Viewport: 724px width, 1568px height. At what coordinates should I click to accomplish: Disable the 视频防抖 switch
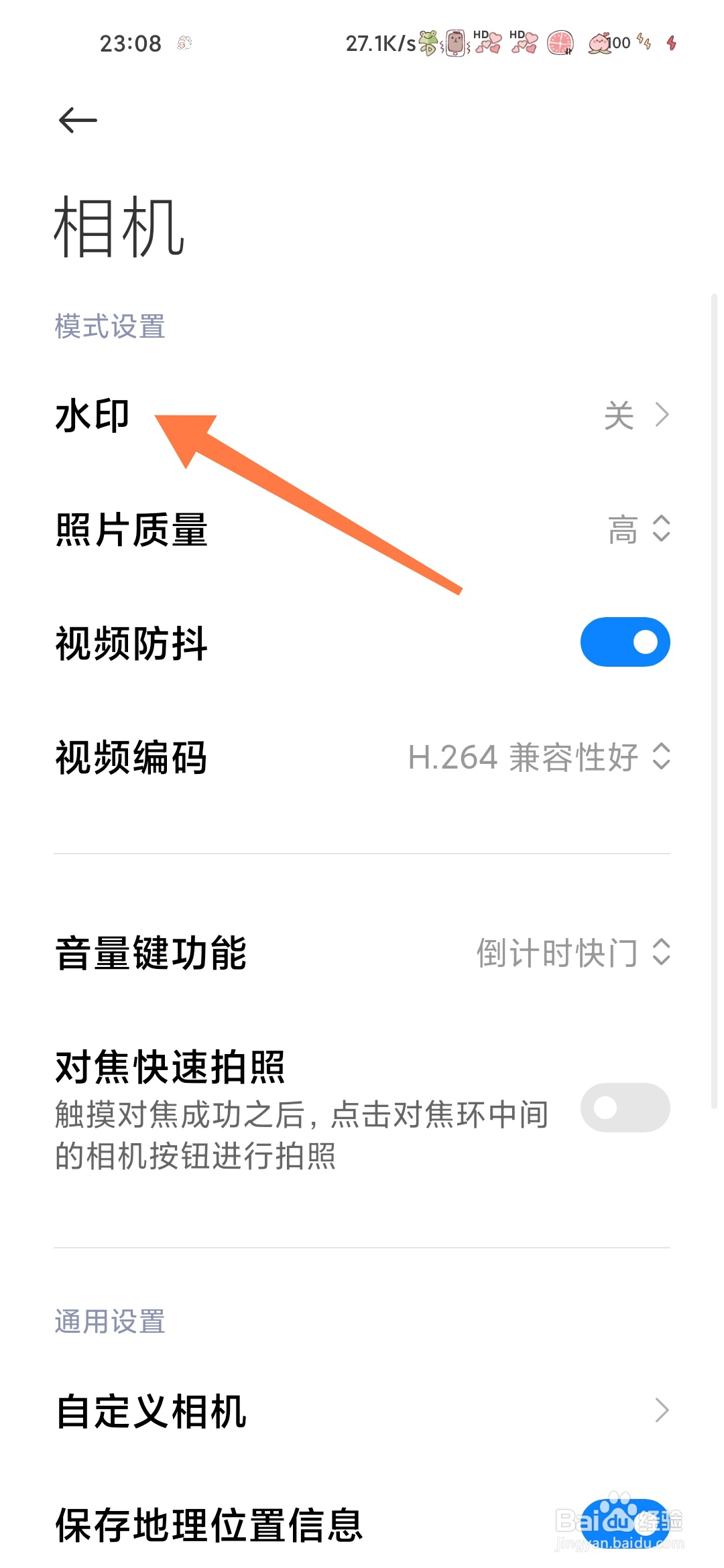625,641
